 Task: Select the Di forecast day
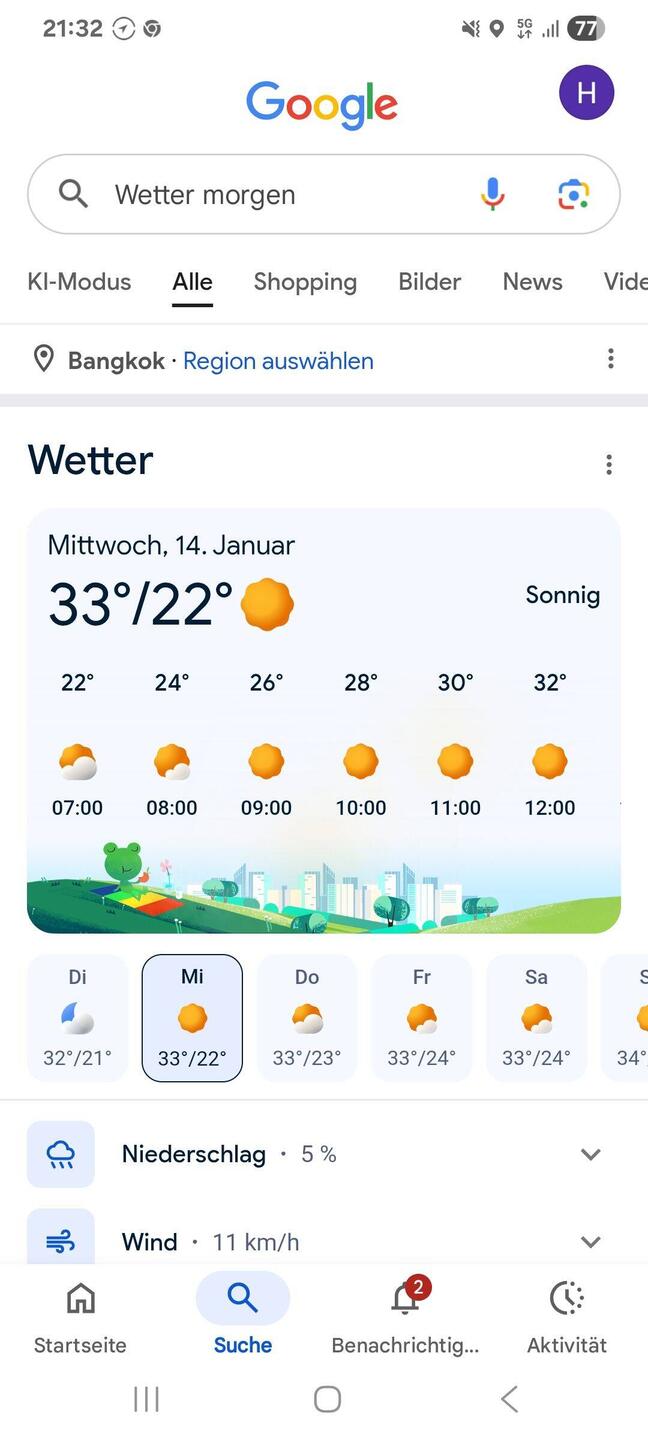(78, 1018)
